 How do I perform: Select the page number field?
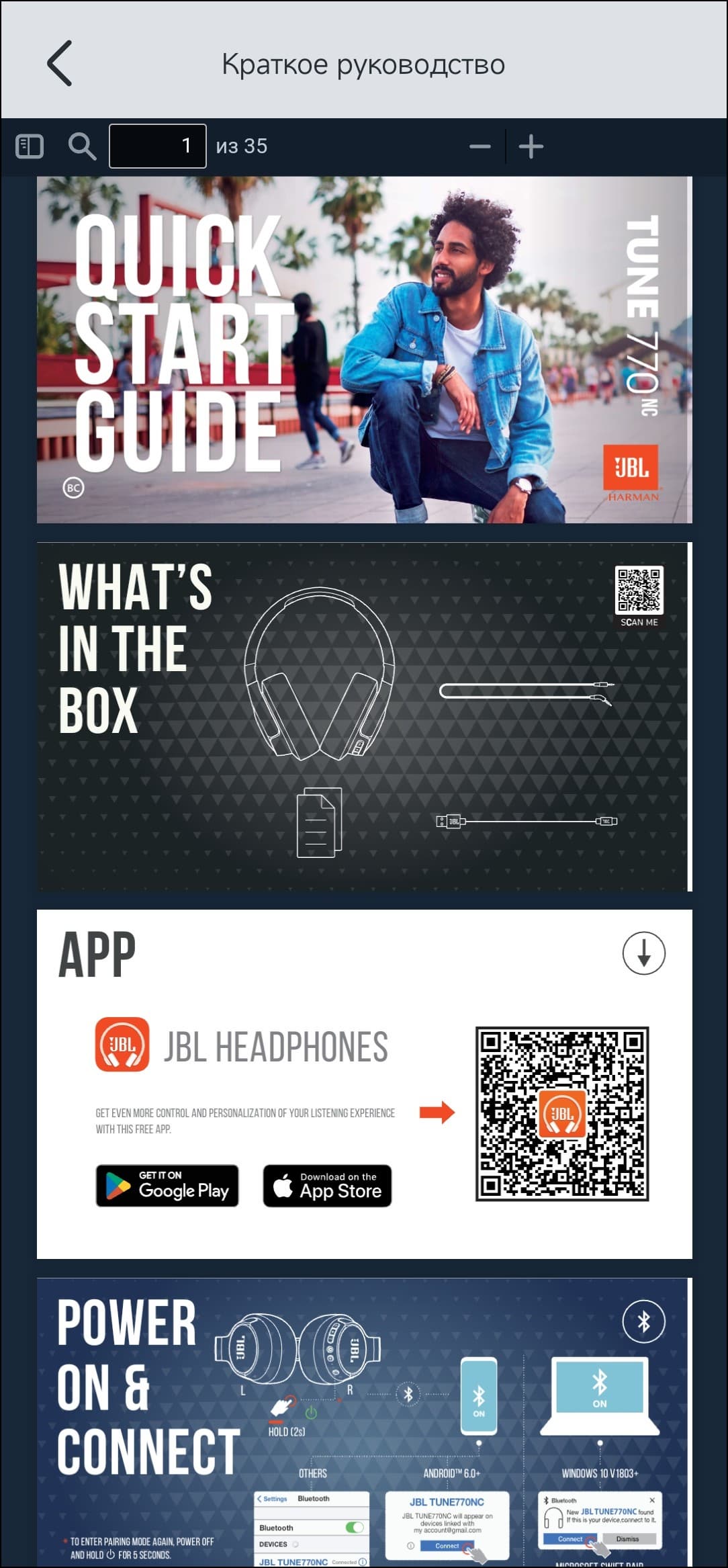click(x=158, y=146)
